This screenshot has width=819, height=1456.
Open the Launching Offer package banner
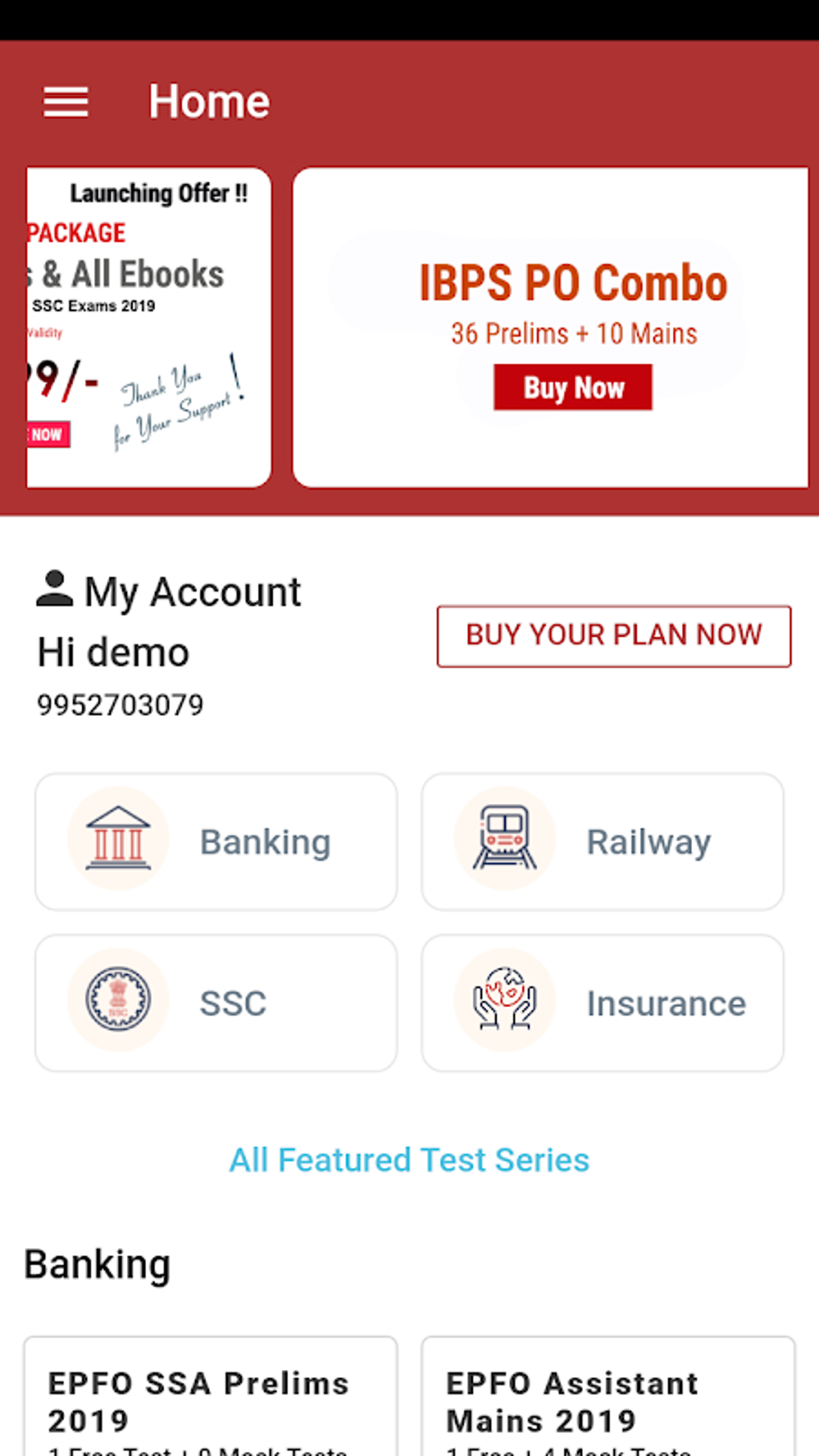pos(149,327)
